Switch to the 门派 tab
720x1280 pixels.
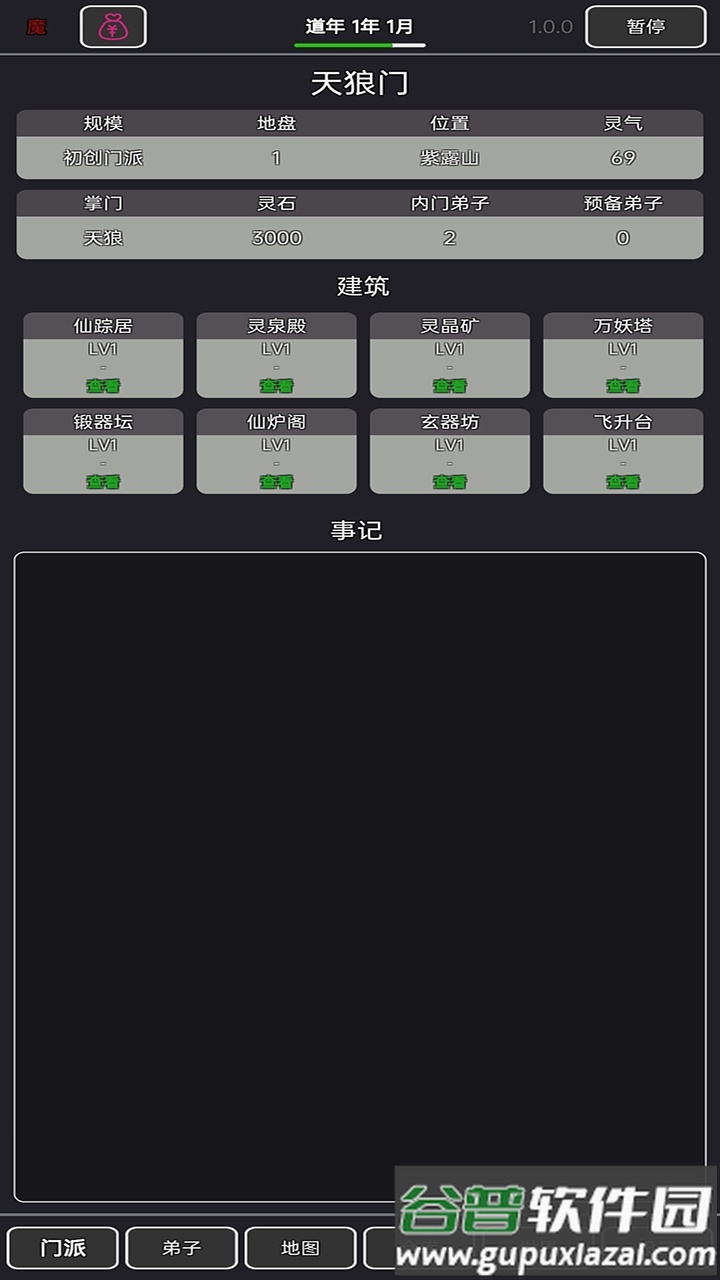(x=64, y=1247)
